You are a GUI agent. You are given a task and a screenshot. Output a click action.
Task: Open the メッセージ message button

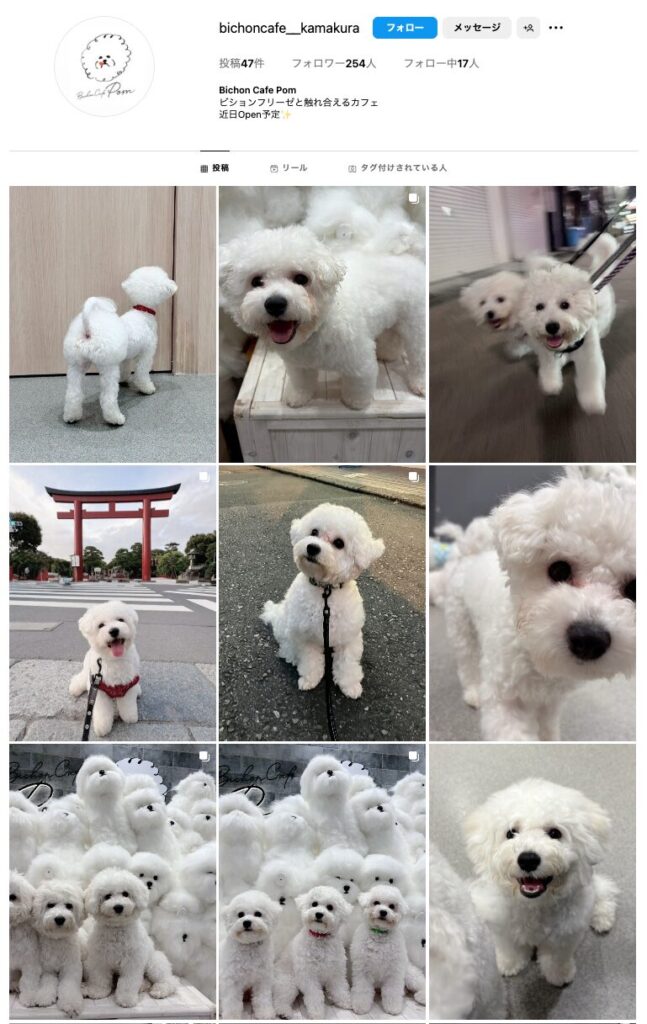[x=476, y=28]
